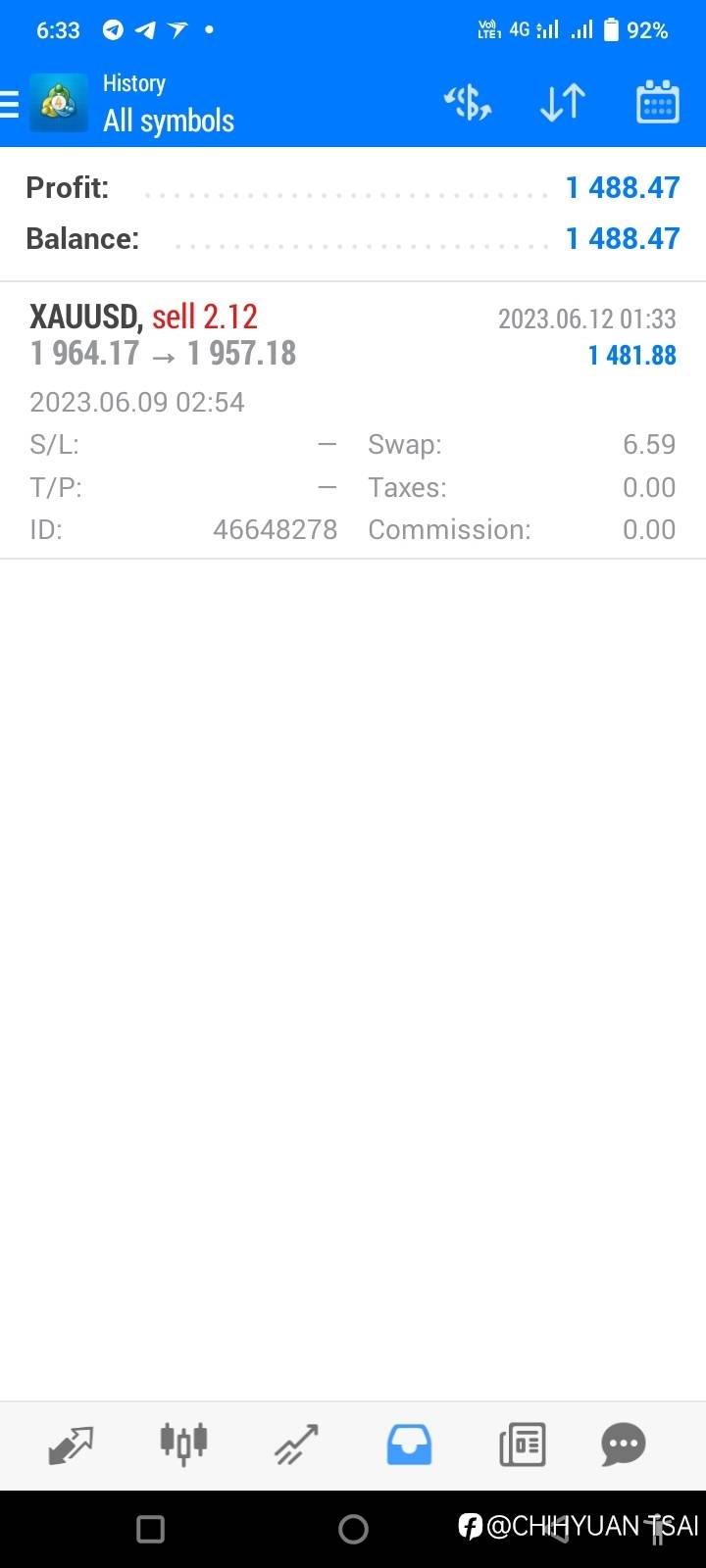This screenshot has height=1568, width=706.
Task: Select the History inbox tab
Action: click(x=409, y=1445)
